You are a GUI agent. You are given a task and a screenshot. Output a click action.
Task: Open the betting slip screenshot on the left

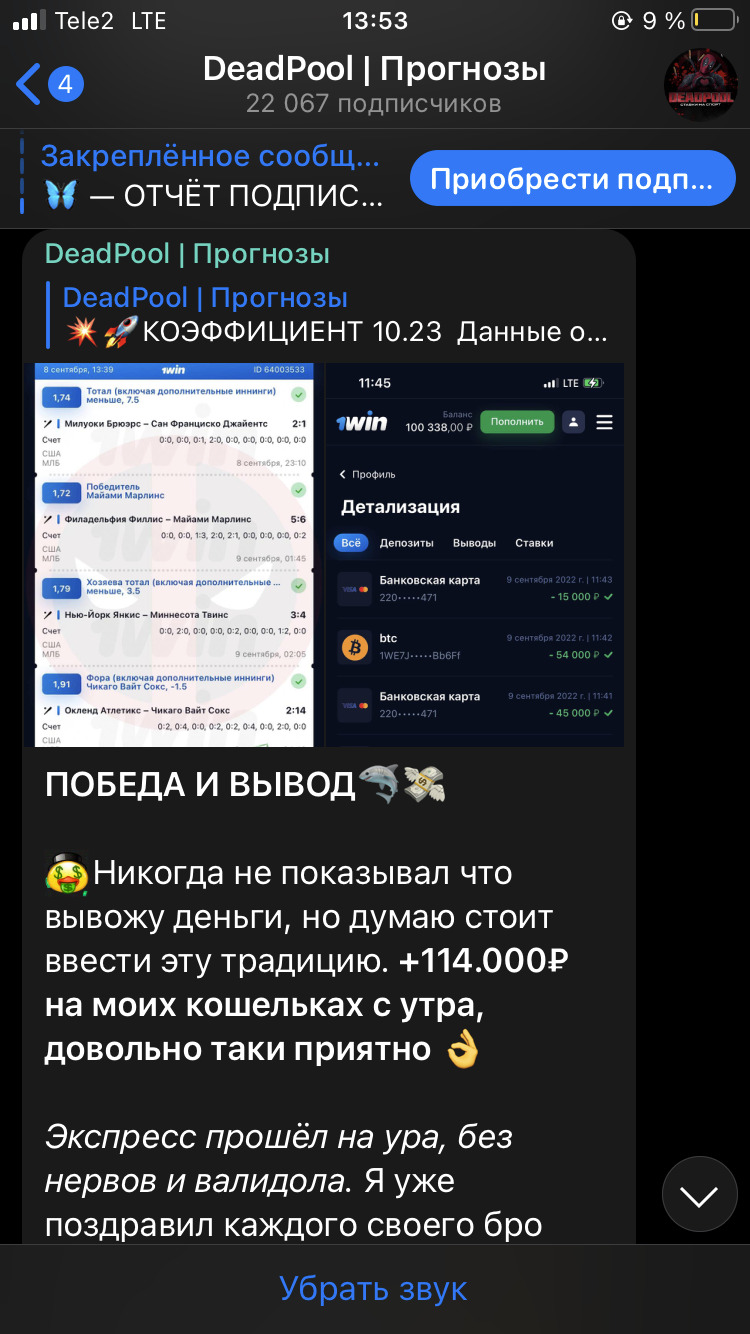(174, 555)
